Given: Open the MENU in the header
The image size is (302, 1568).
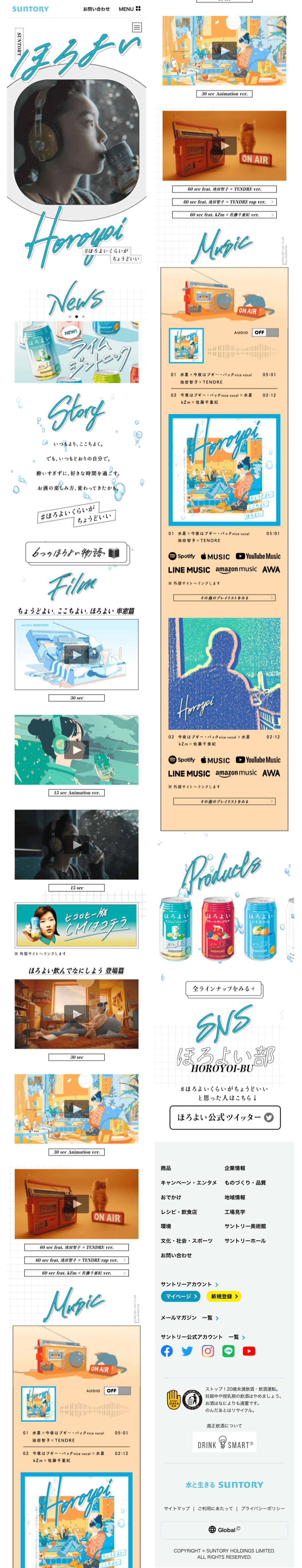Looking at the screenshot, I should coord(129,9).
